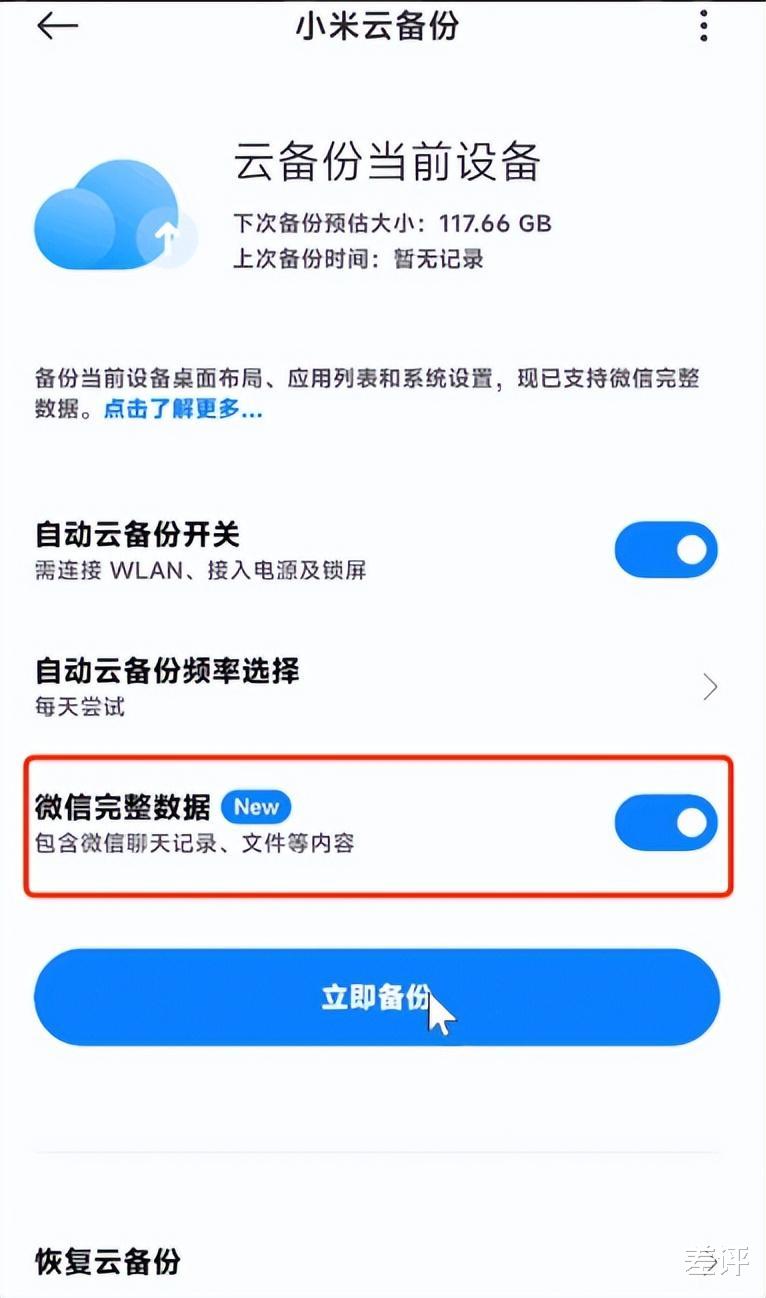This screenshot has width=766, height=1298.
Task: Disable the 自动云备份开关 toggle
Action: [665, 549]
